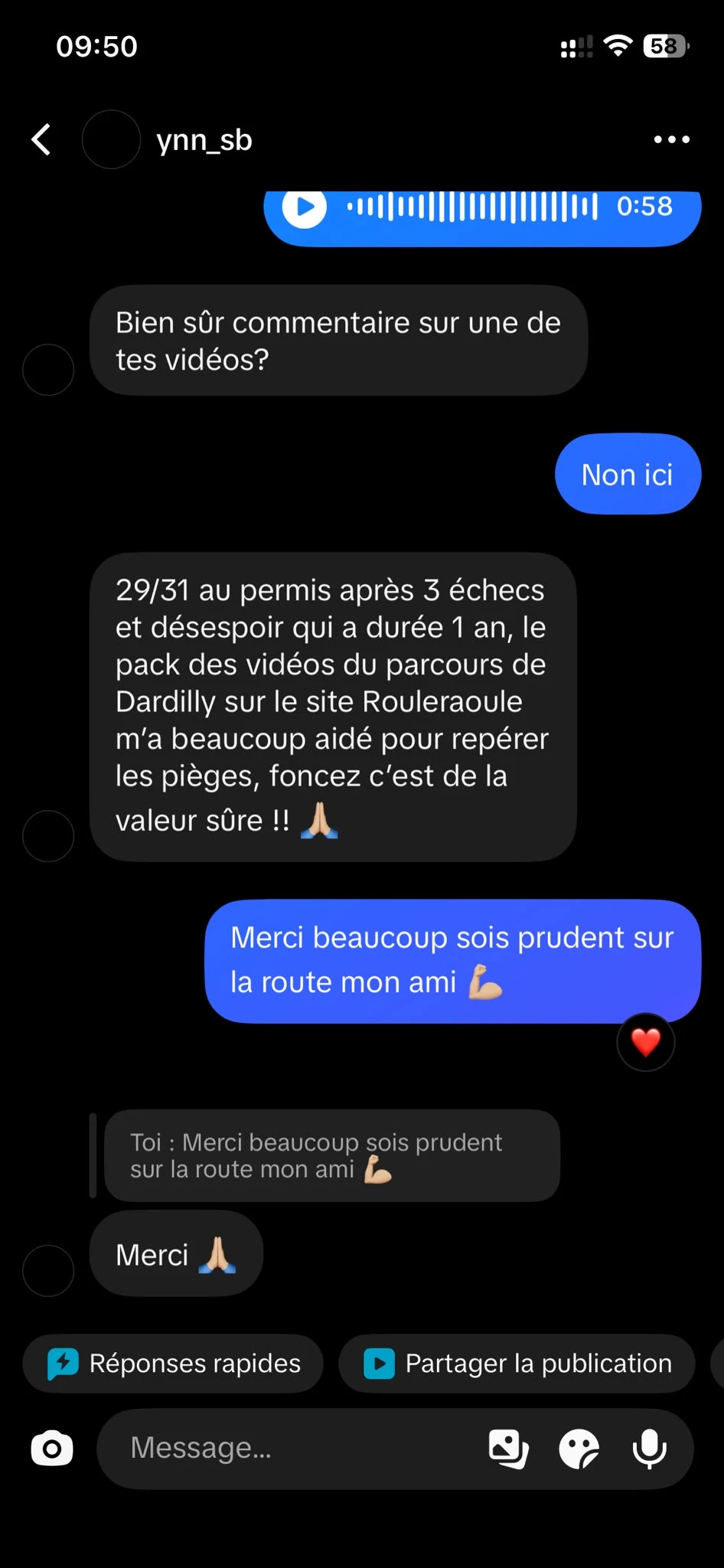The width and height of the screenshot is (724, 1568).
Task: Go back to the messages list
Action: click(41, 139)
